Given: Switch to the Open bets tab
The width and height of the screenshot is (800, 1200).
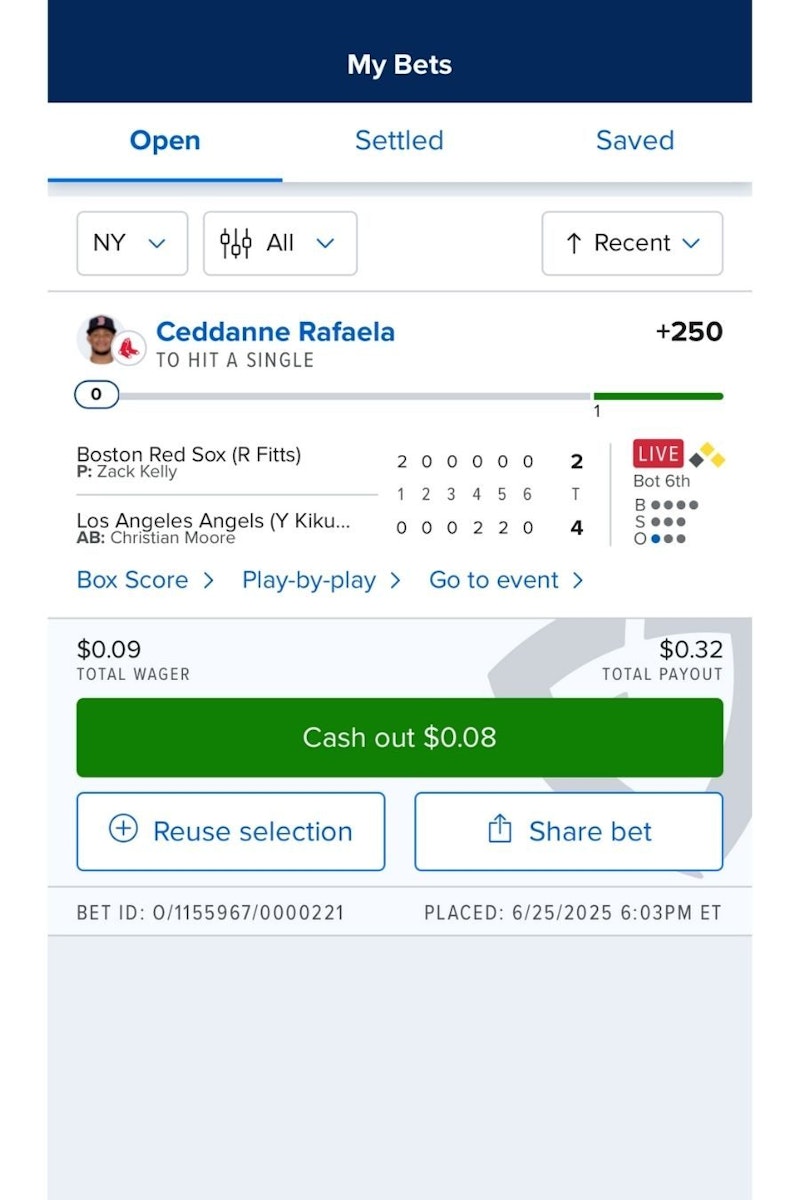Looking at the screenshot, I should (x=165, y=141).
